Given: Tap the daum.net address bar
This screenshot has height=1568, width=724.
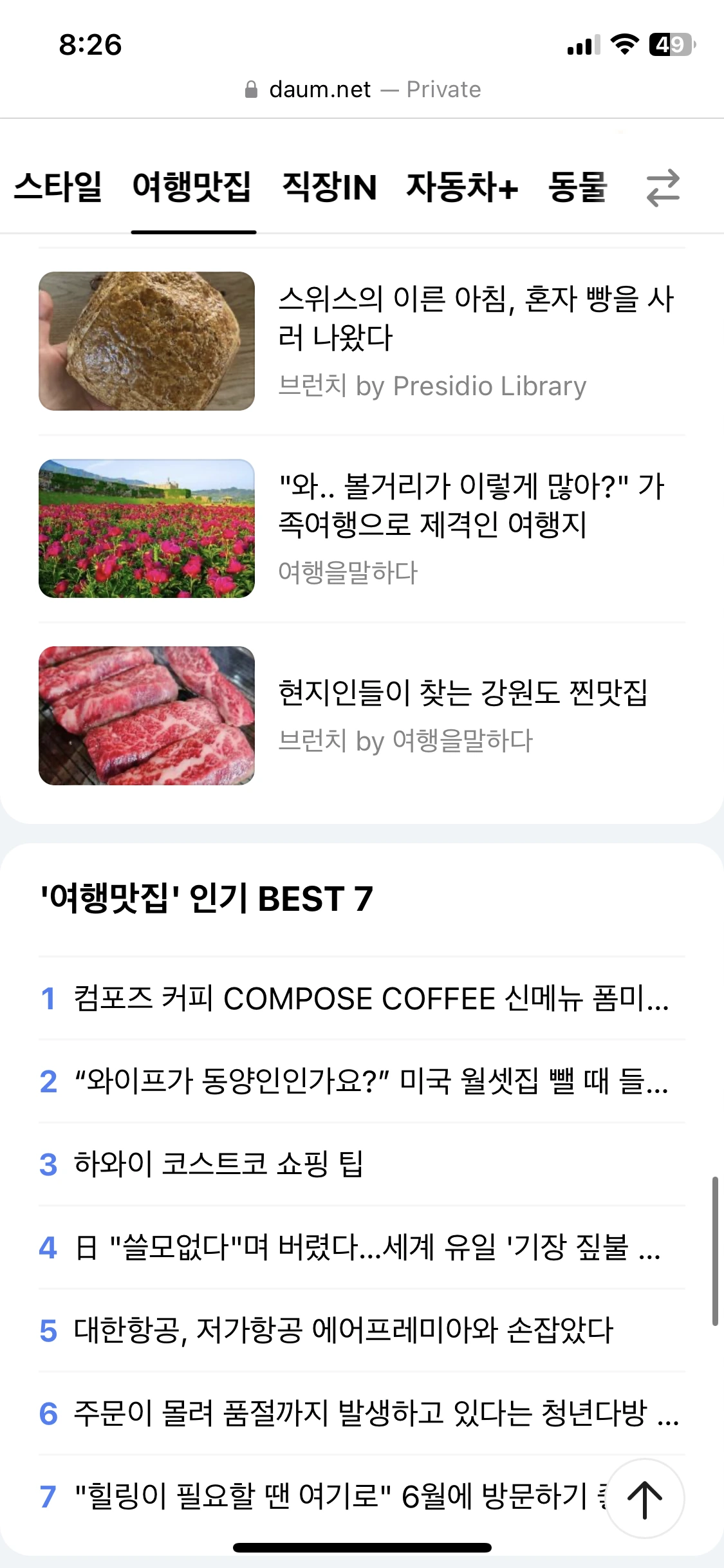Looking at the screenshot, I should click(x=362, y=89).
